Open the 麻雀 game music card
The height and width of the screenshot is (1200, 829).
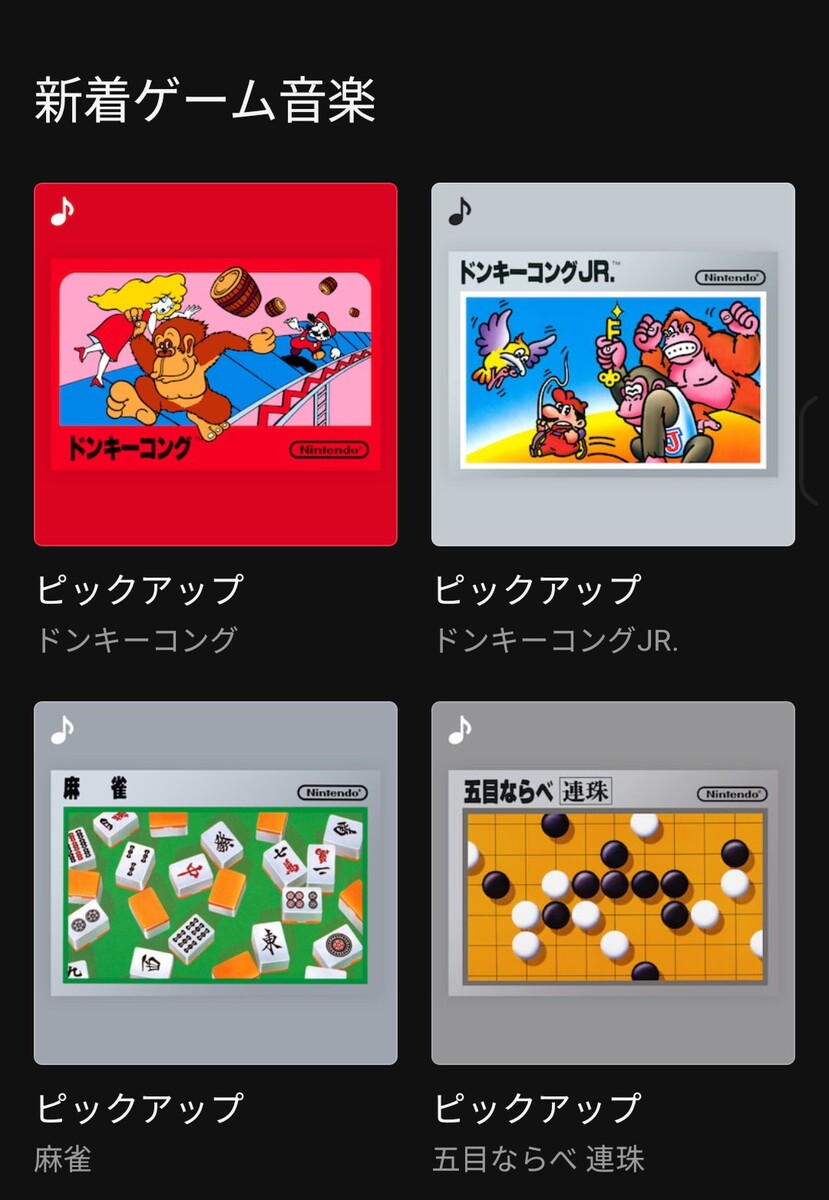[x=215, y=882]
